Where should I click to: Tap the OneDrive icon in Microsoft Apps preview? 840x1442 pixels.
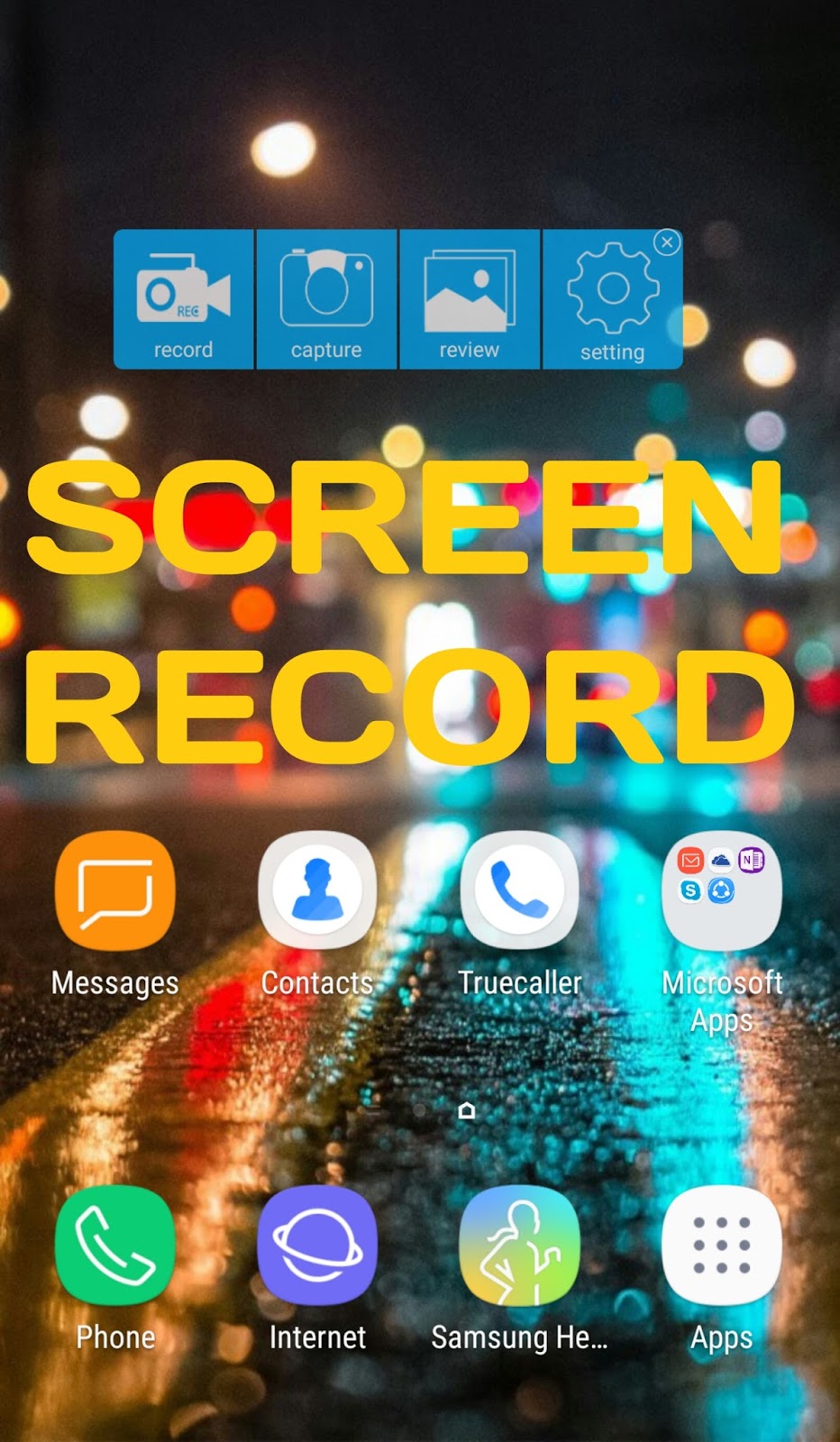tap(721, 859)
